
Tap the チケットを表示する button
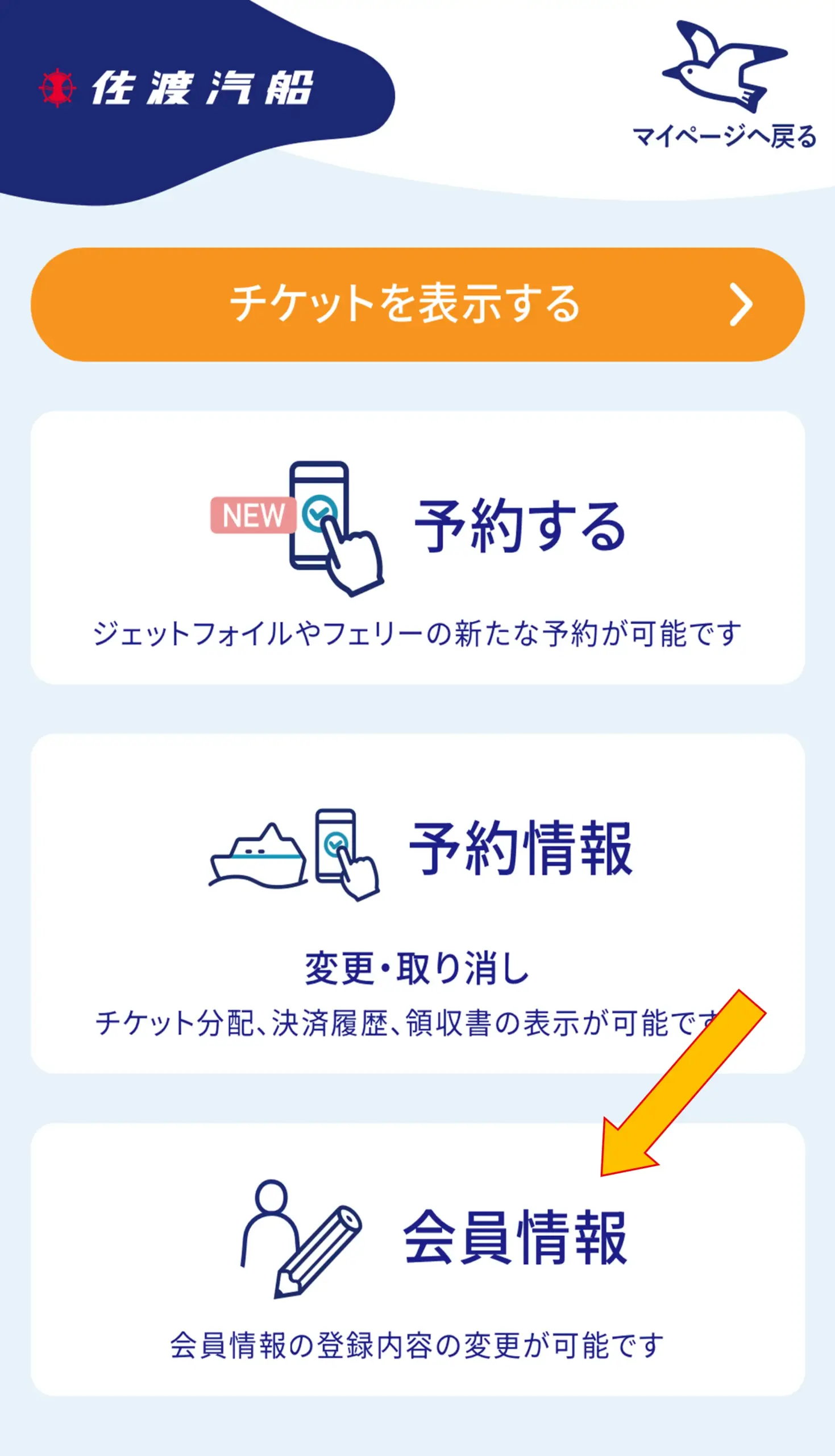417,305
